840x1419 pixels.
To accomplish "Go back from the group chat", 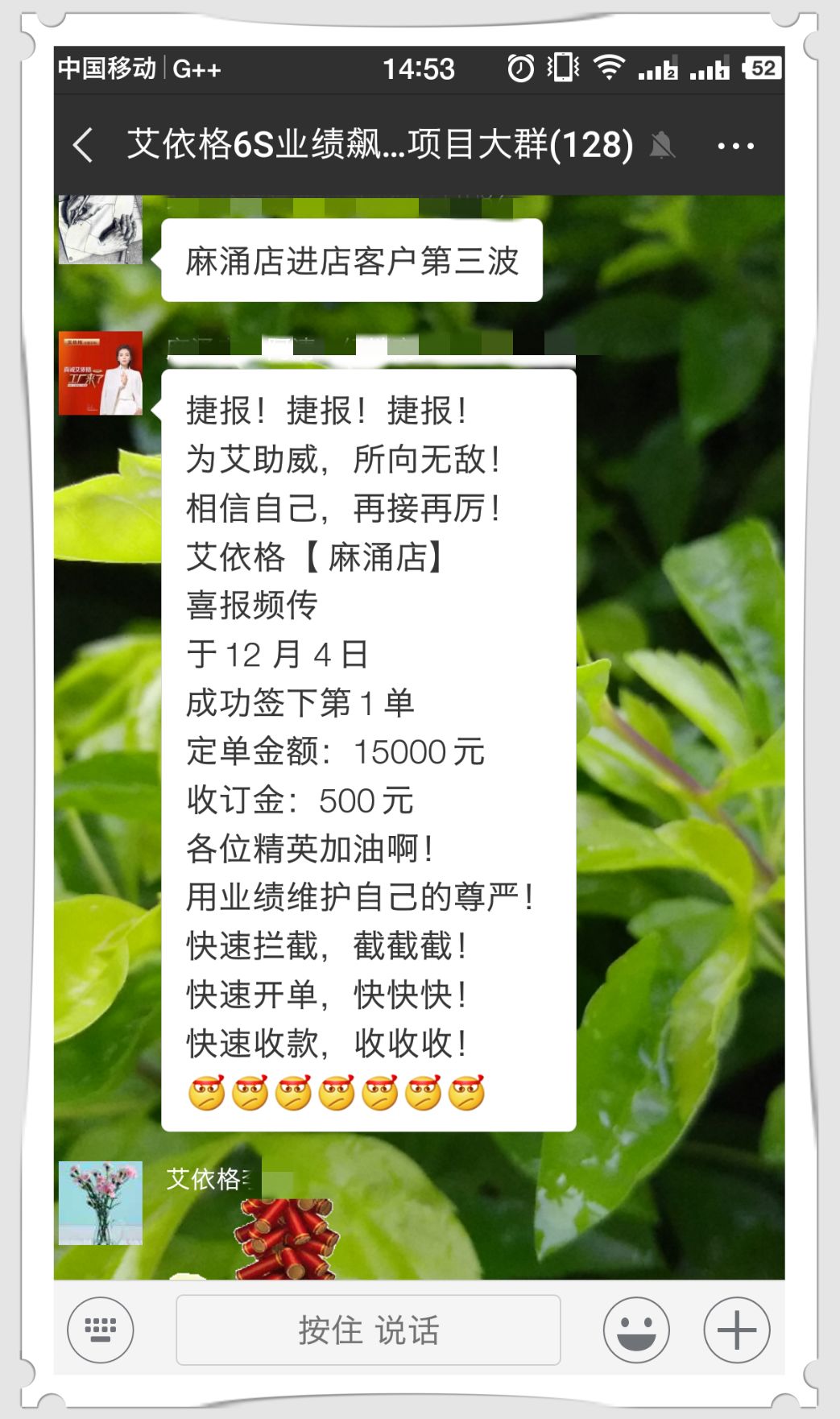I will click(x=83, y=146).
